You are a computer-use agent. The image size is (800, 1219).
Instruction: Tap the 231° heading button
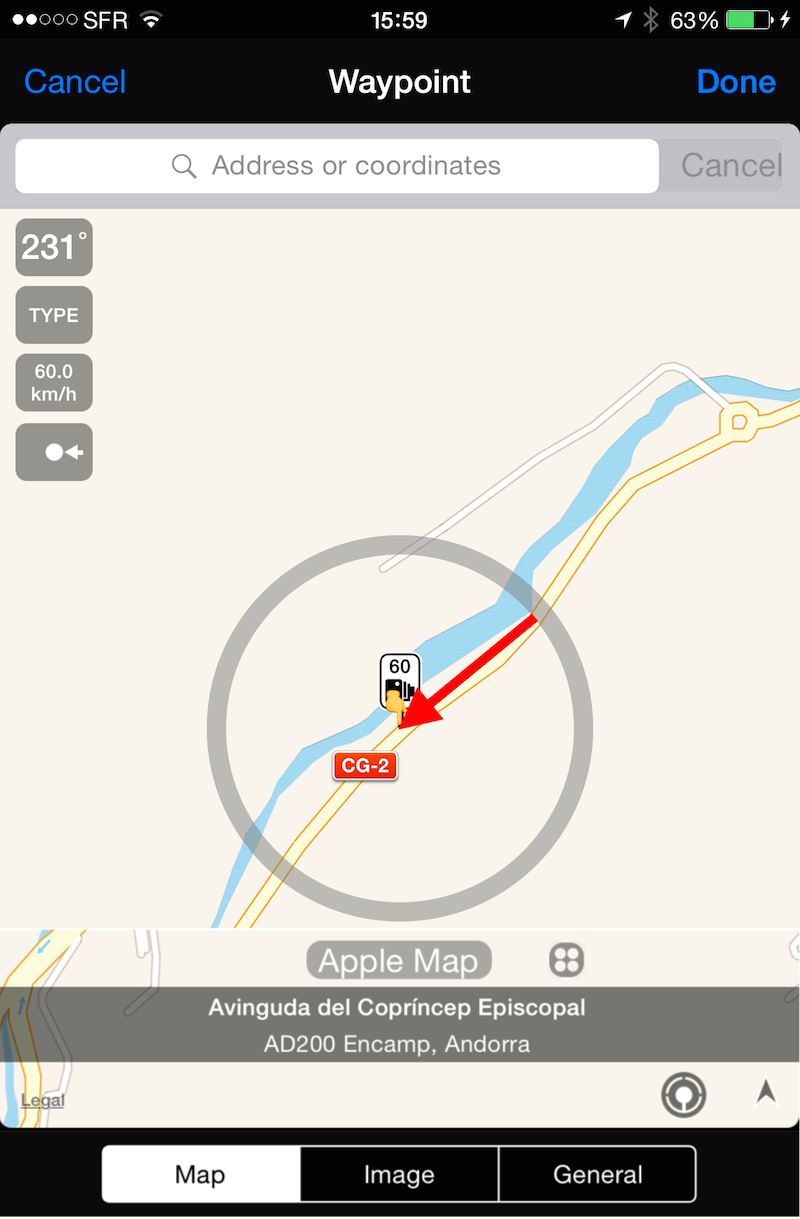(x=54, y=247)
